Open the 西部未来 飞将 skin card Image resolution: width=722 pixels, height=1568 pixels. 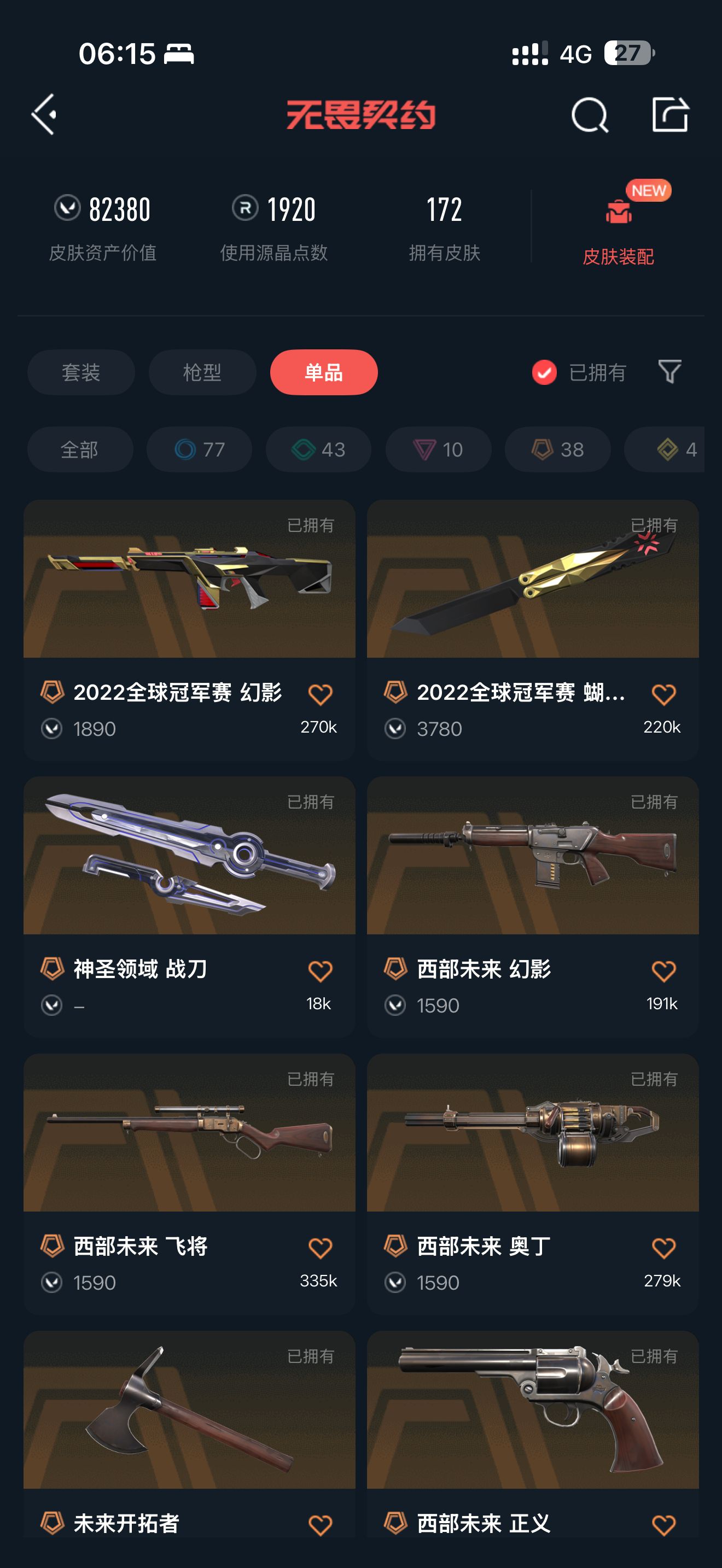tap(189, 1183)
